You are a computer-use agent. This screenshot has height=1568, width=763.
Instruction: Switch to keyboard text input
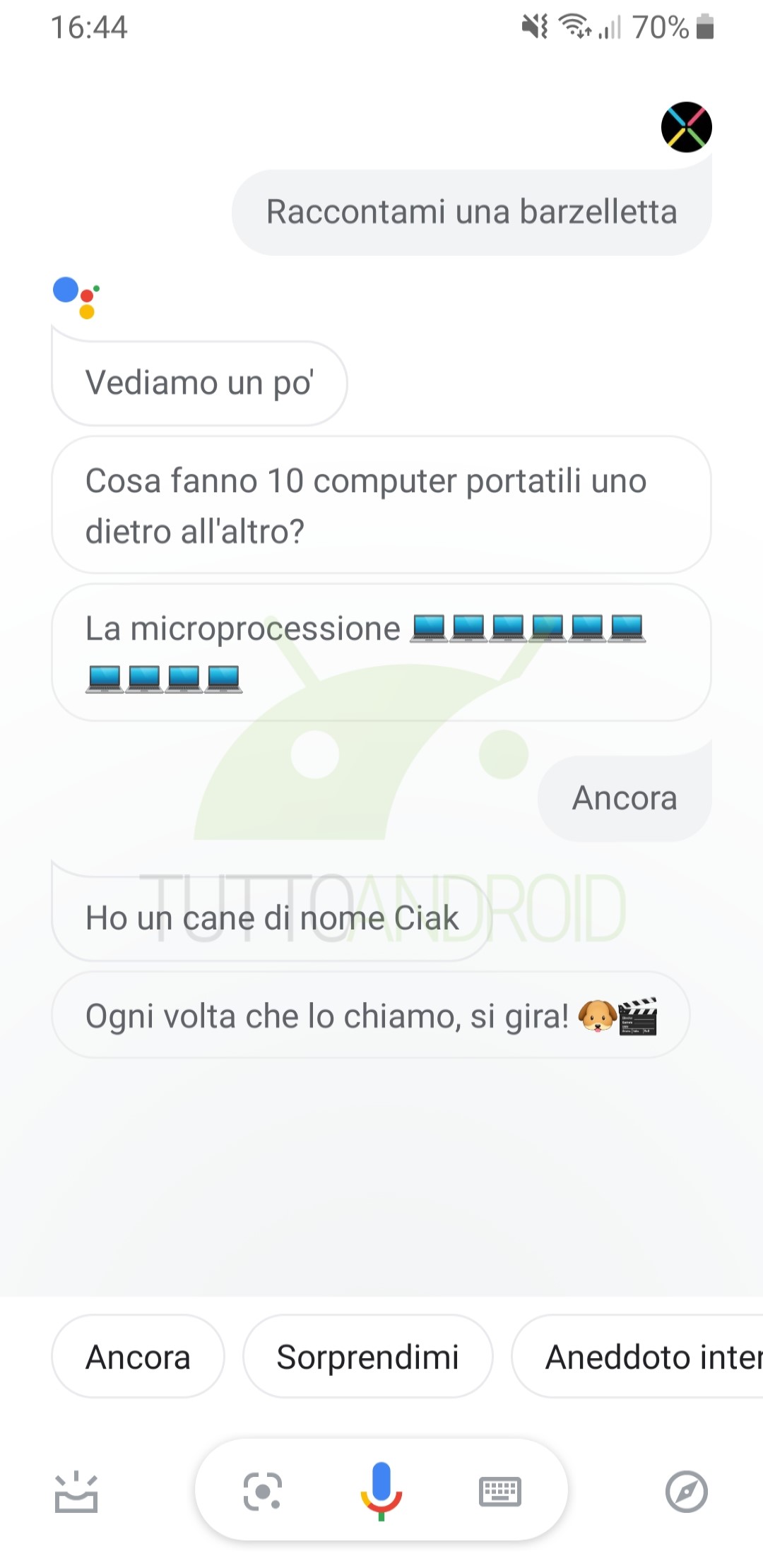click(x=500, y=1491)
